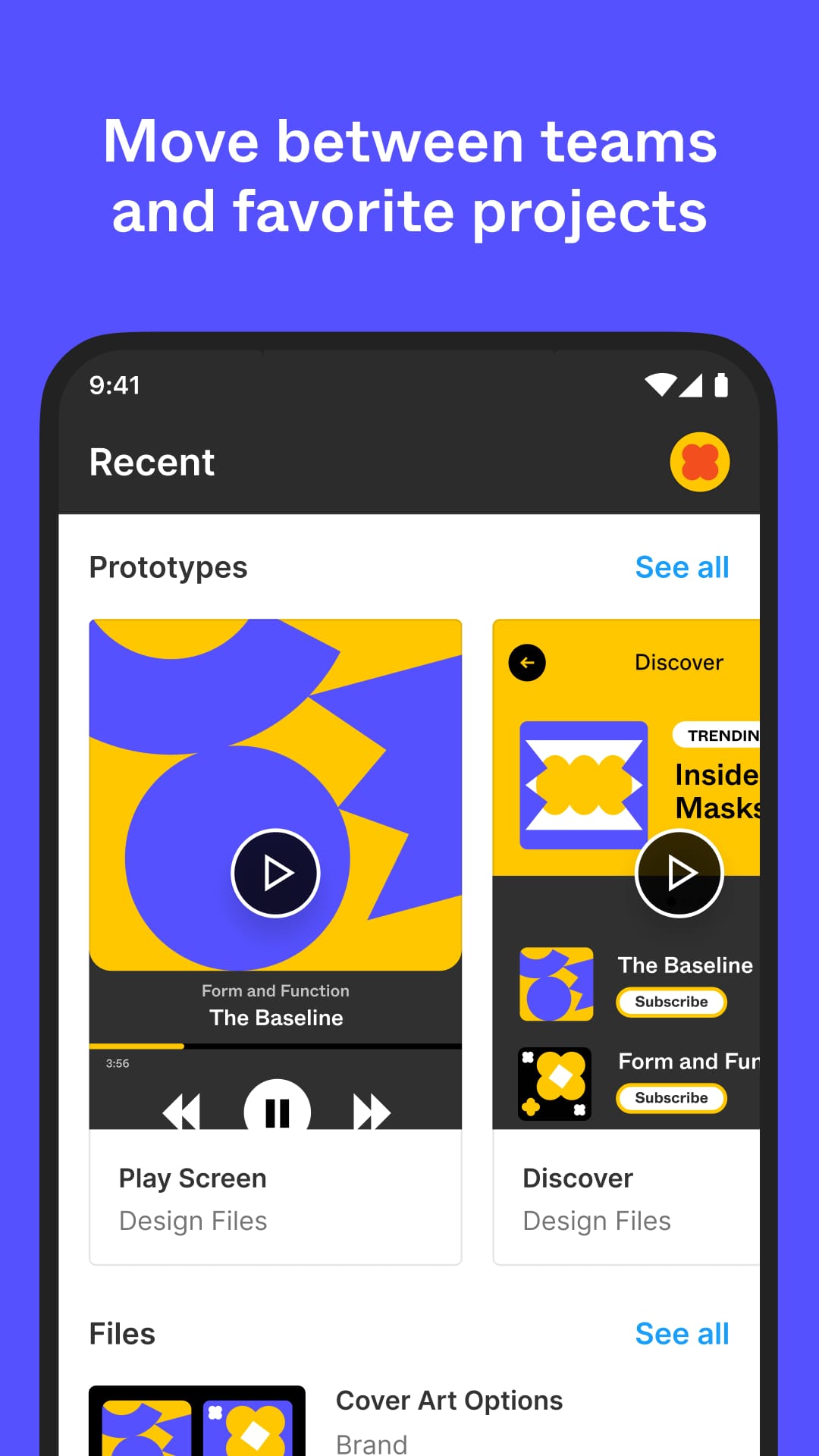
Task: Pause playback of The Baseline track
Action: pos(277,1111)
